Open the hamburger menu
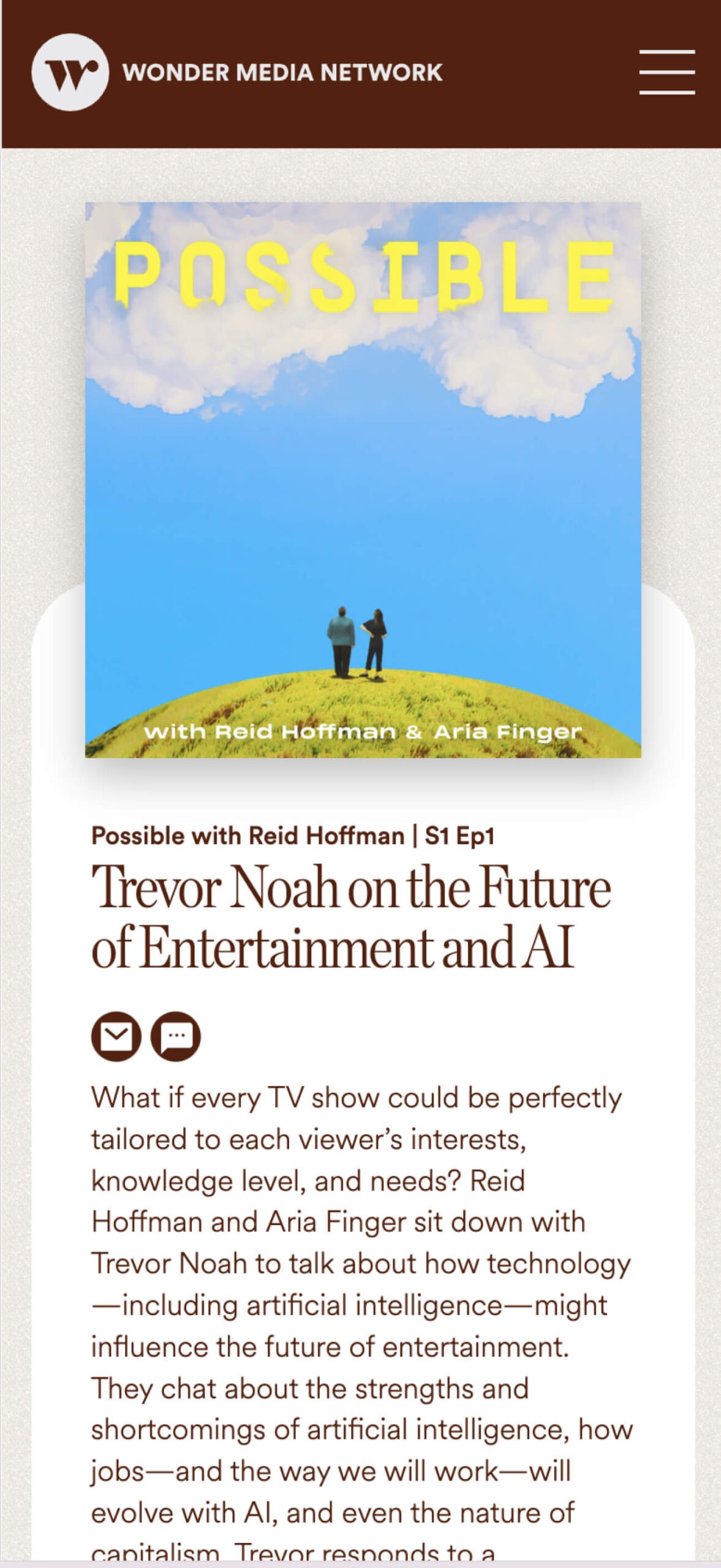This screenshot has width=721, height=1568. [x=666, y=72]
